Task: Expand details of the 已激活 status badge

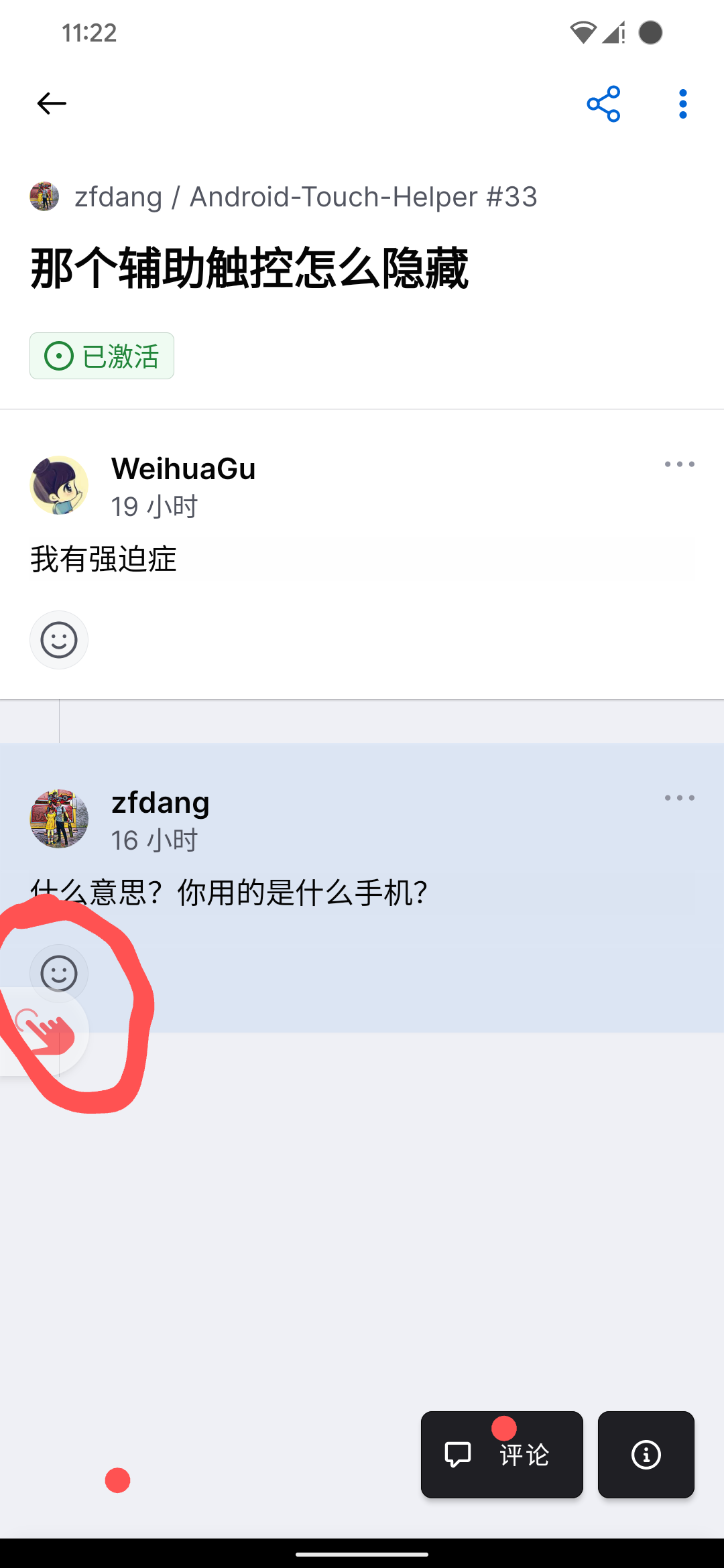Action: tap(101, 356)
